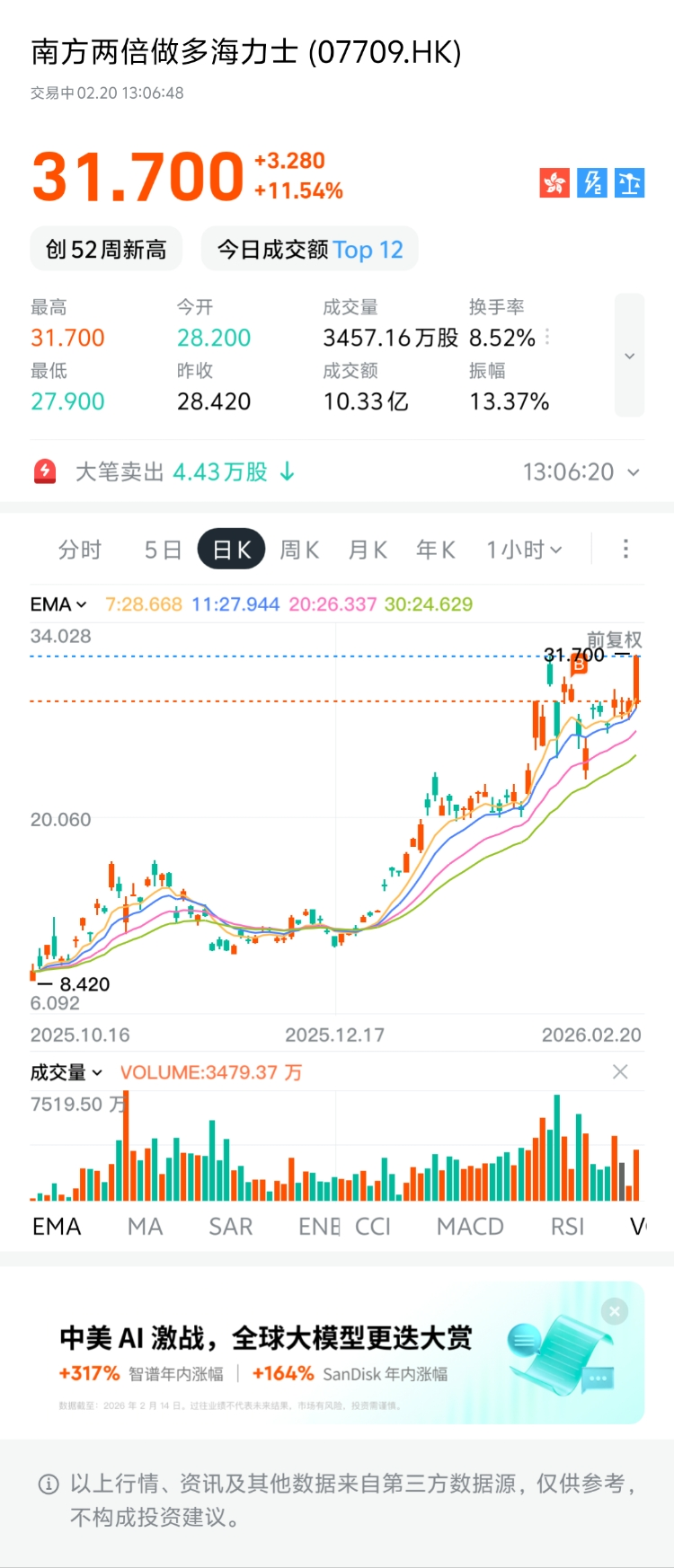Dismiss the AI banner advertisement
Screen dimensions: 674x1568
point(615,1311)
